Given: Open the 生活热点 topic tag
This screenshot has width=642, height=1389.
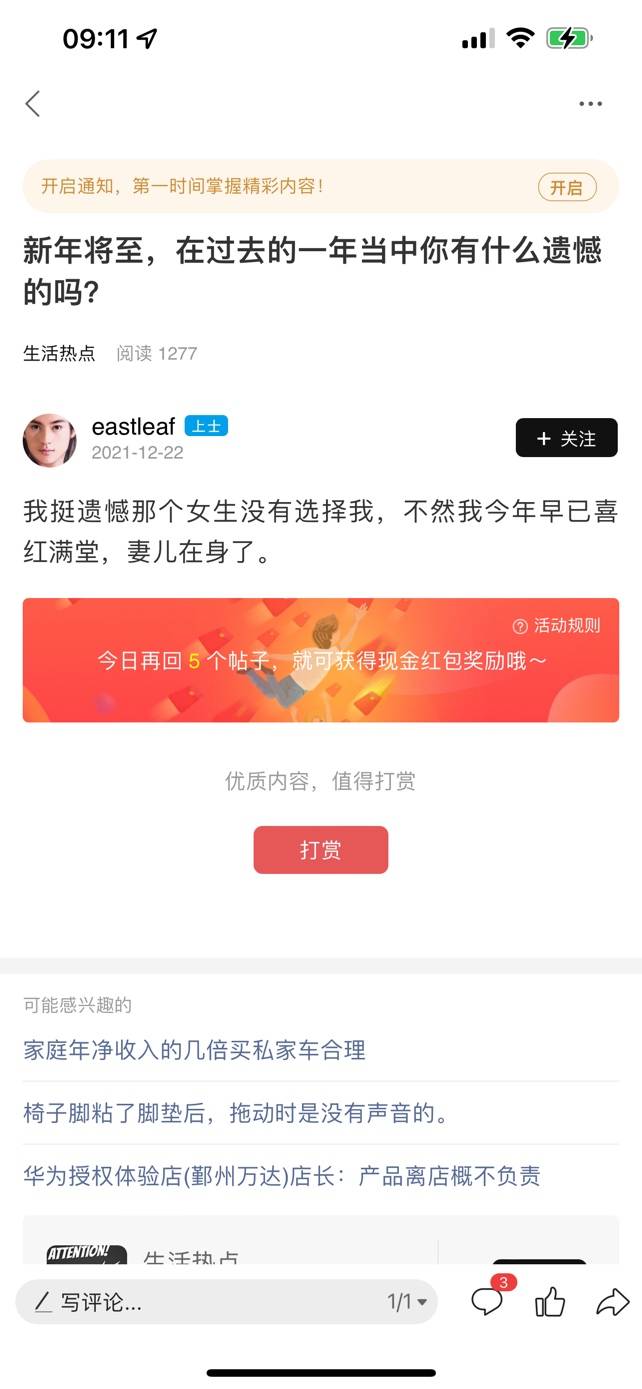Looking at the screenshot, I should pyautogui.click(x=59, y=353).
